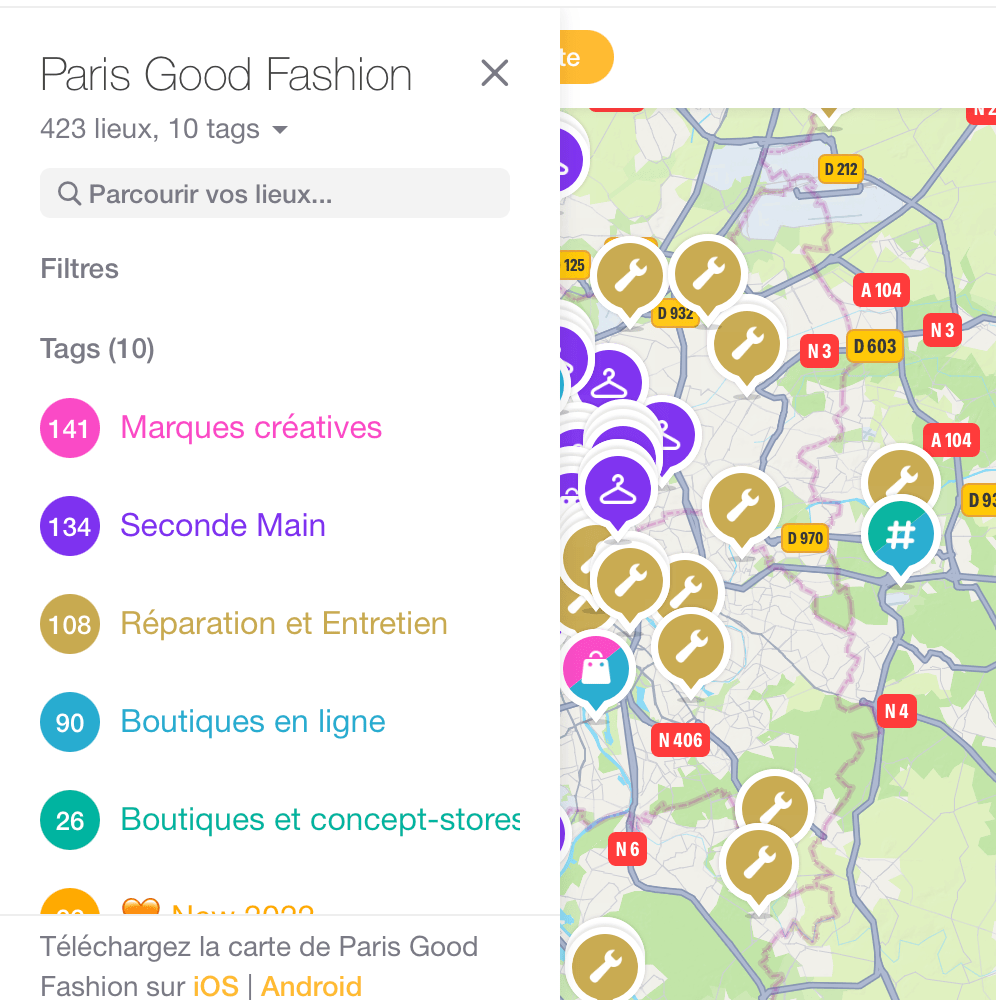Filter by Marques créatives tag

(250, 428)
